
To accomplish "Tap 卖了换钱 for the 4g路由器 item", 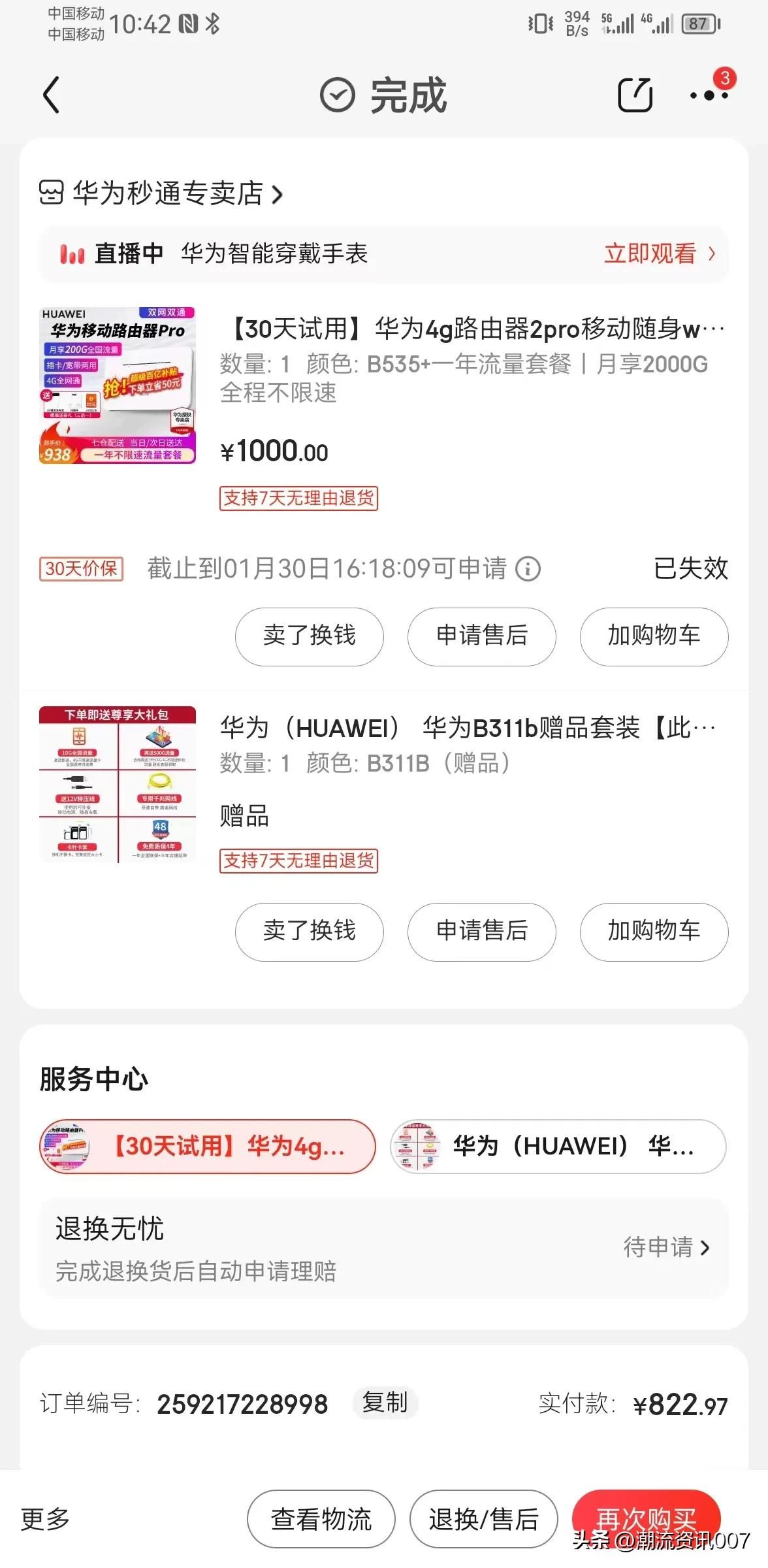I will [309, 636].
